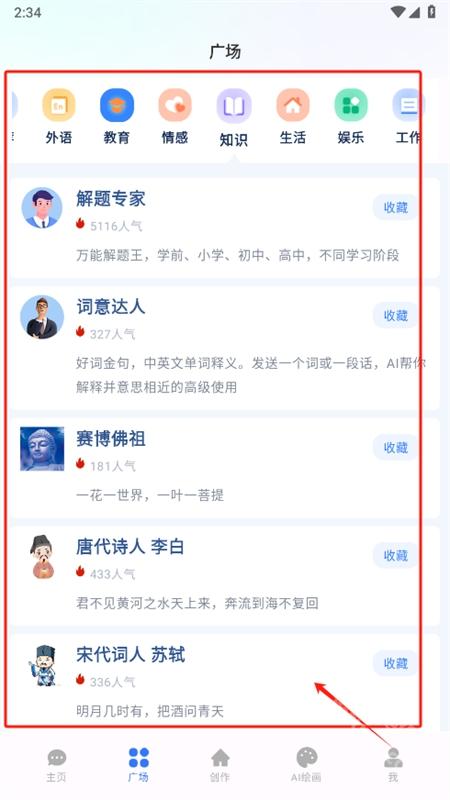Open the 工作 category
The image size is (450, 800).
point(408,117)
